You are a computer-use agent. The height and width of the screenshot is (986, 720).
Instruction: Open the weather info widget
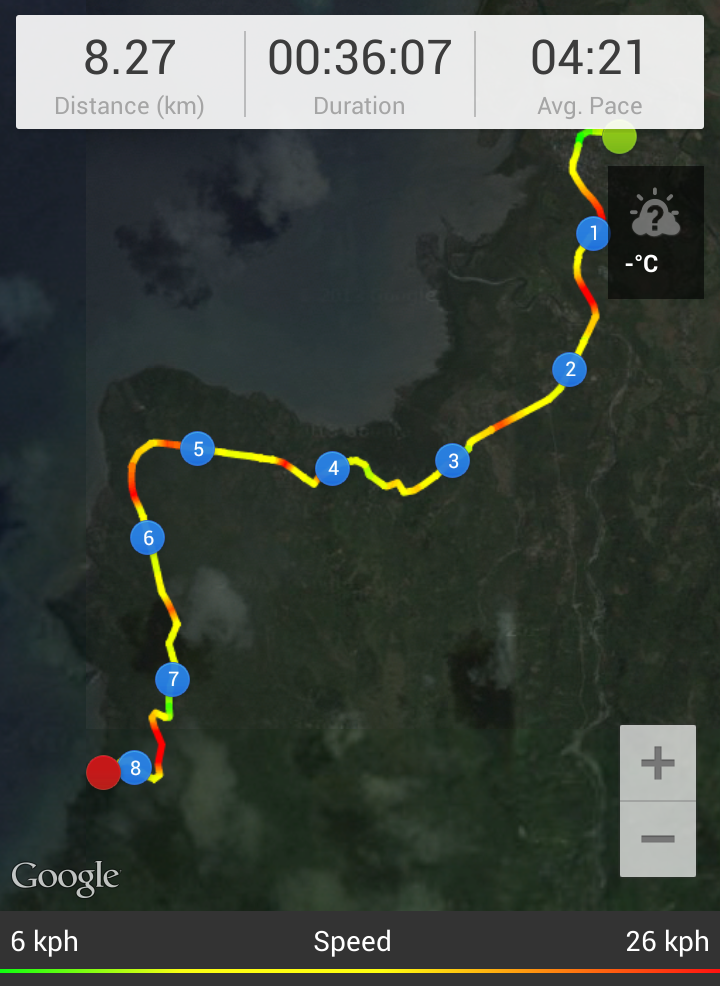[x=655, y=232]
